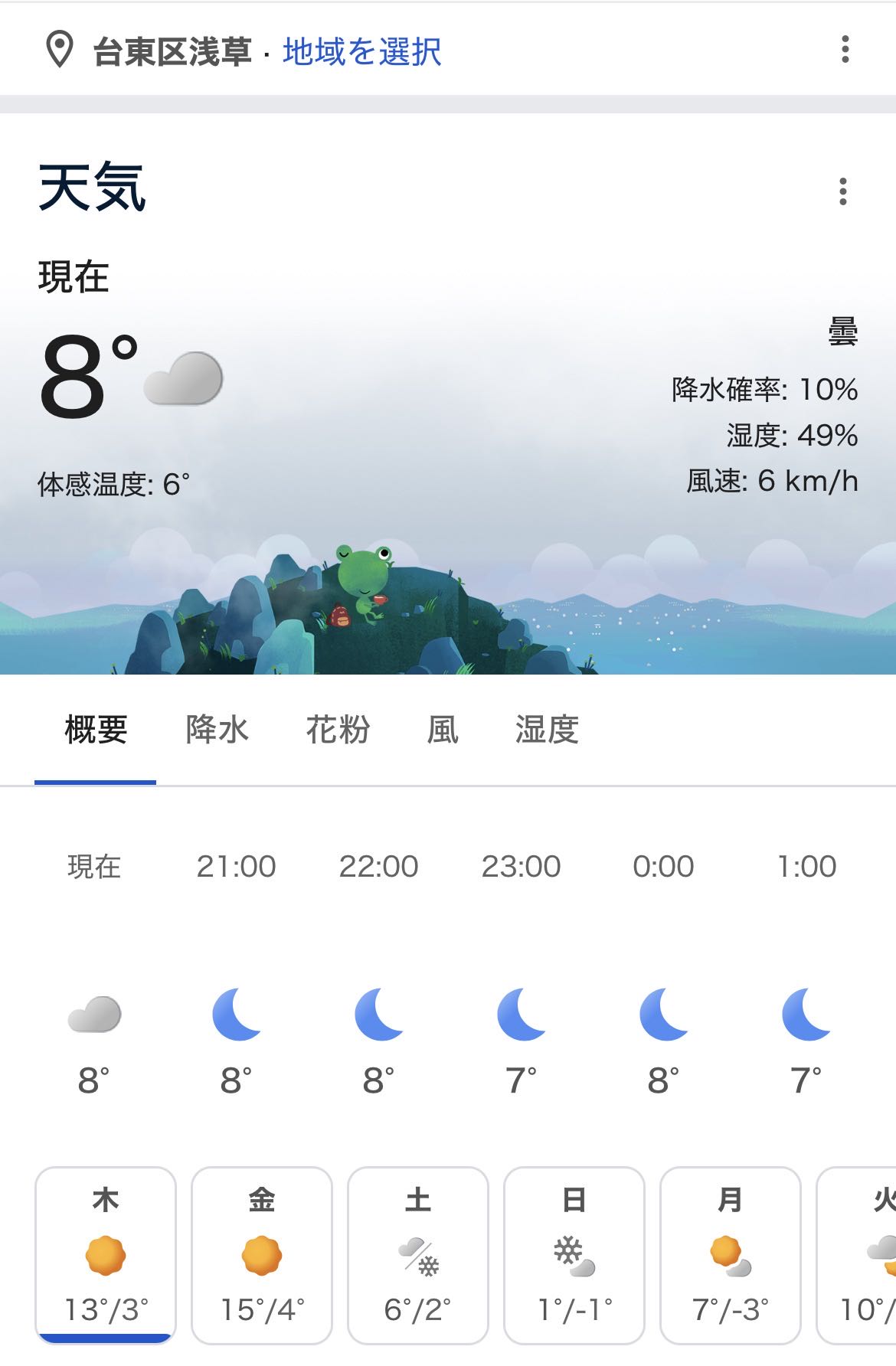Screen dimensions: 896x1366
Task: Open the overflow menu beside 天気 heading
Action: (842, 191)
